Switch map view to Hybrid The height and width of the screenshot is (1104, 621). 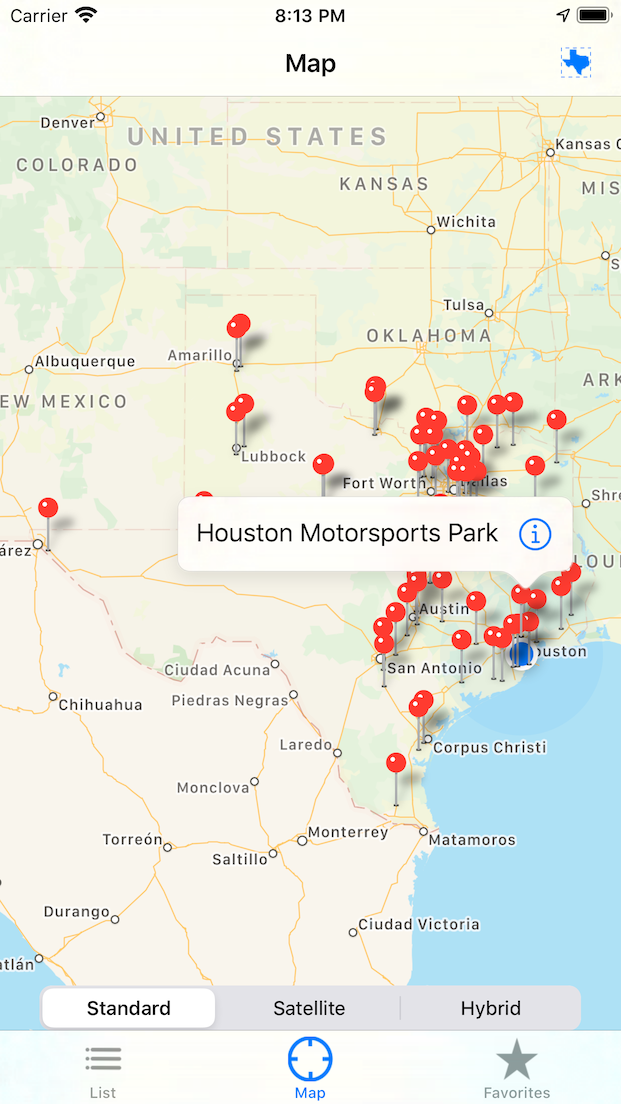(491, 1008)
